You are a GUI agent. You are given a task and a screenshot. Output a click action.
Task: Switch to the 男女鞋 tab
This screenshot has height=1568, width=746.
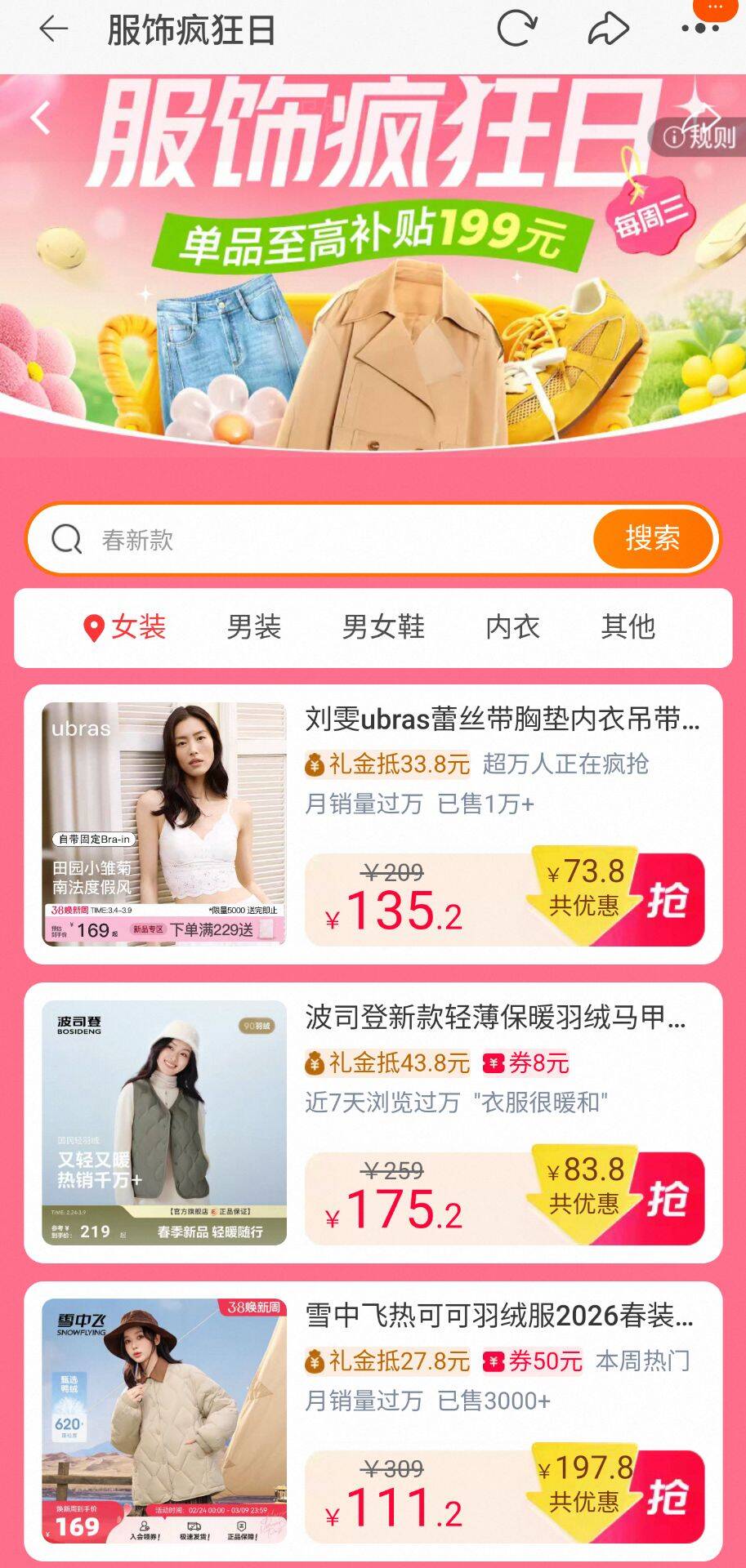pos(383,627)
